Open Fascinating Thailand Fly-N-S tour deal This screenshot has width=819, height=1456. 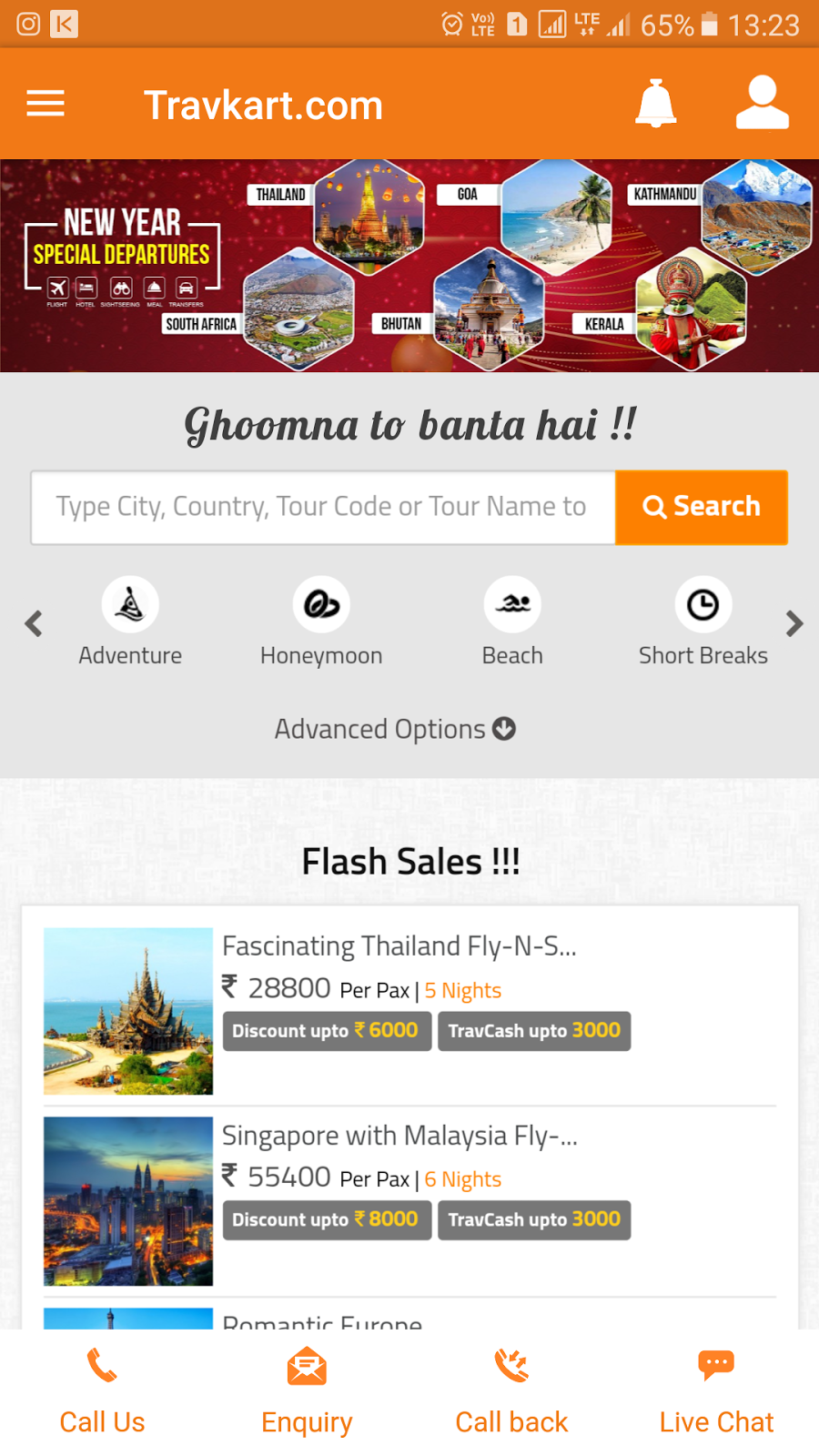409,1010
